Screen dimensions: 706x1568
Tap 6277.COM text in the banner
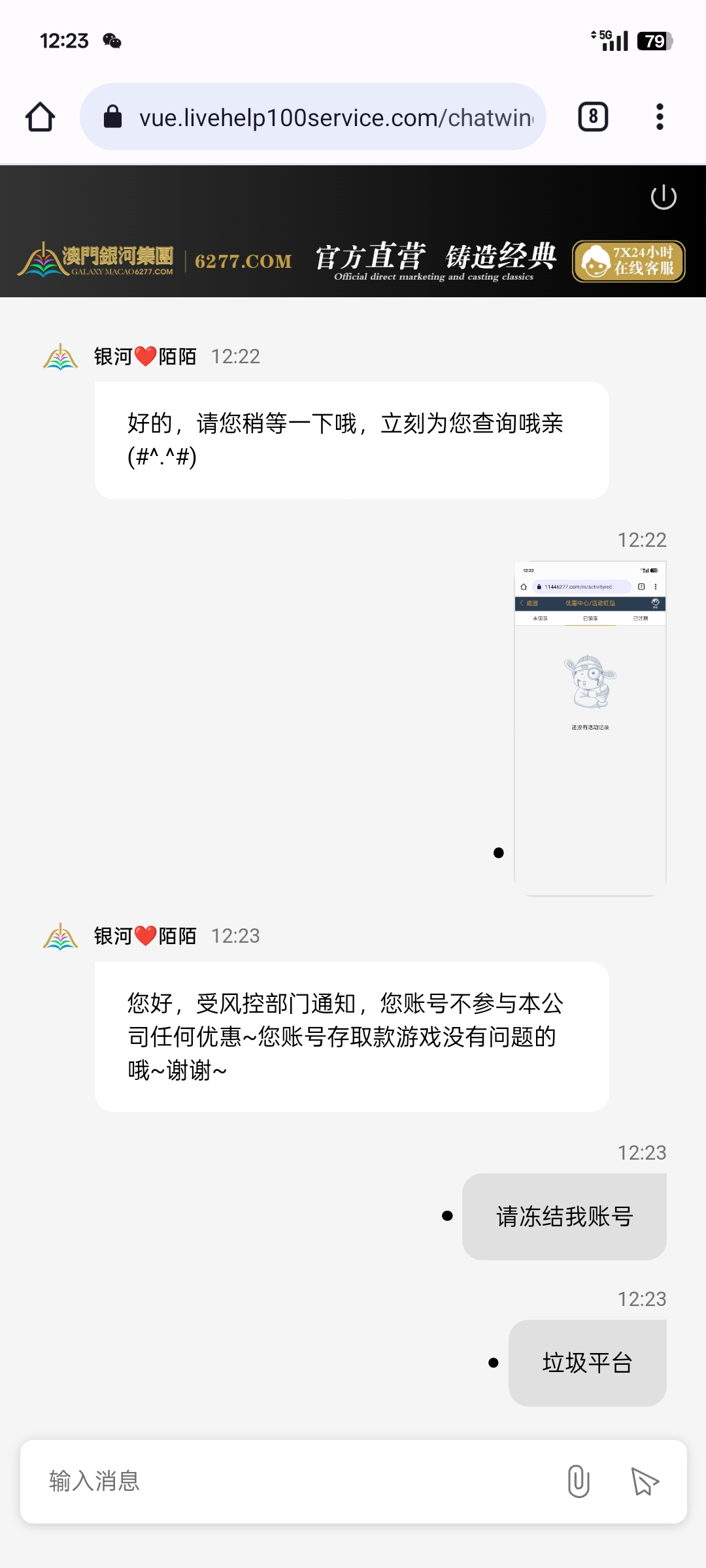(x=243, y=260)
